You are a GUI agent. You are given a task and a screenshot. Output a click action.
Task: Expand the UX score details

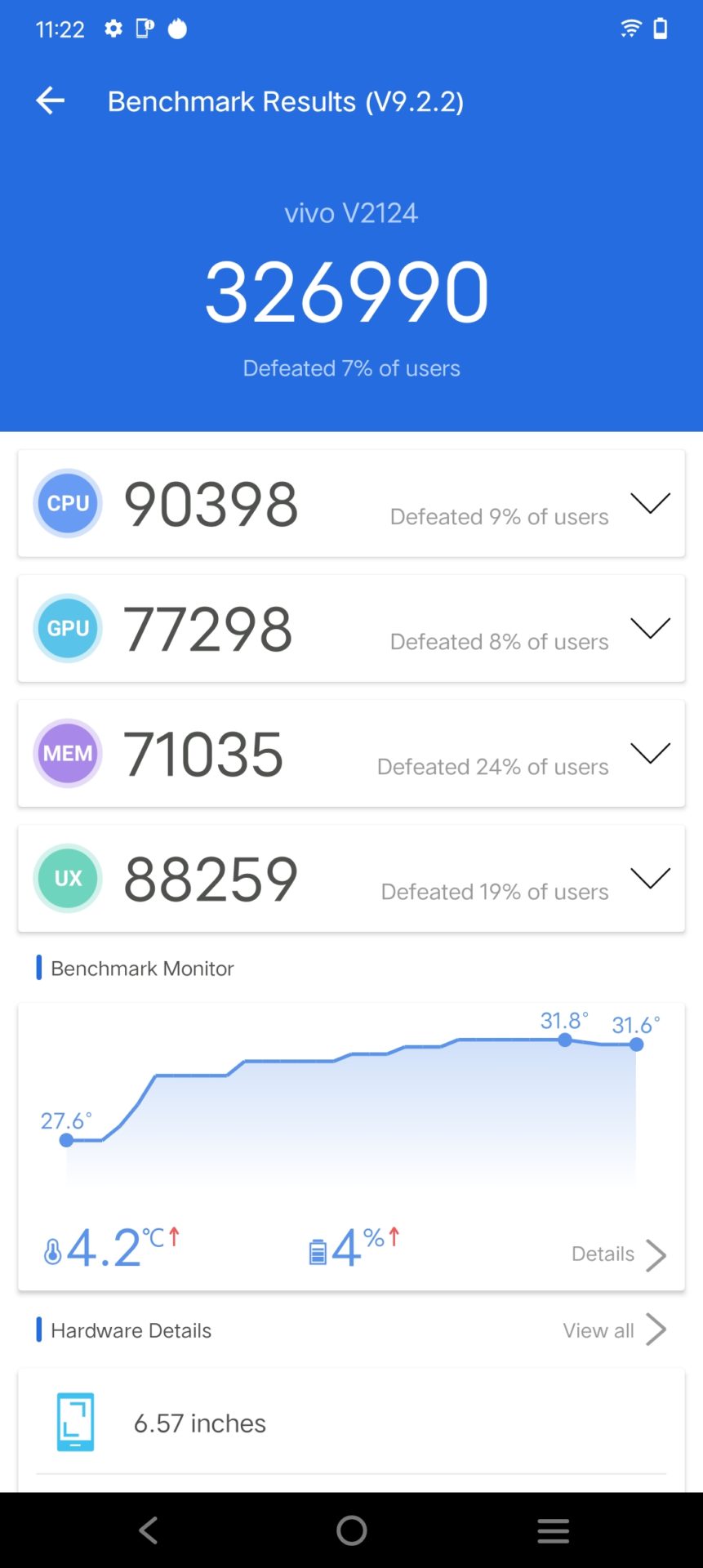pos(650,878)
